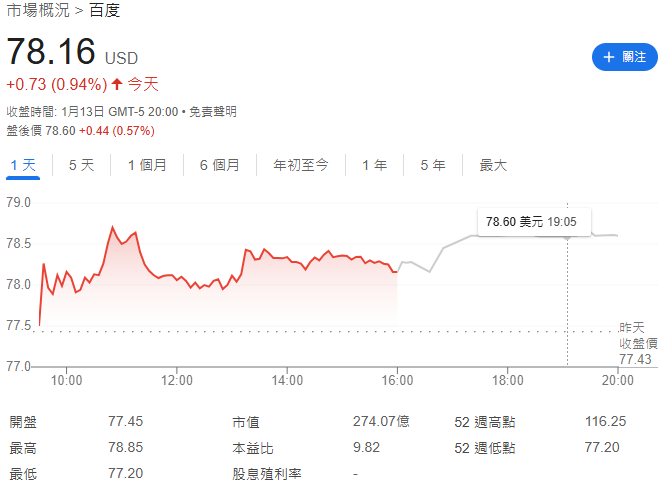Image resolution: width=662 pixels, height=491 pixels.
Task: Open the 免責聲明 disclaimer link
Action: (212, 111)
